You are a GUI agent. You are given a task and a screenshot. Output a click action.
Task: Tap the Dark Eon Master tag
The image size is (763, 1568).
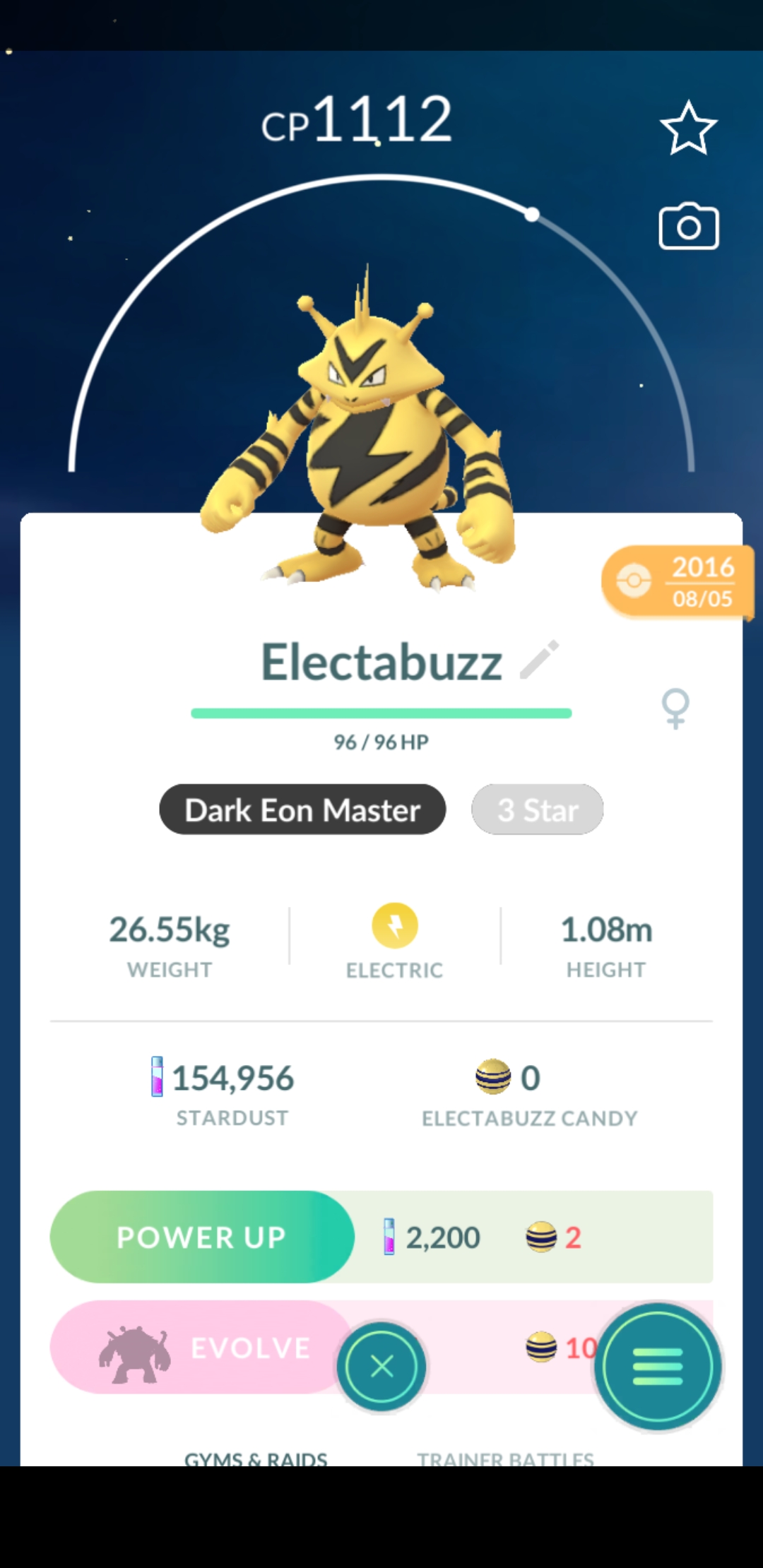point(302,809)
